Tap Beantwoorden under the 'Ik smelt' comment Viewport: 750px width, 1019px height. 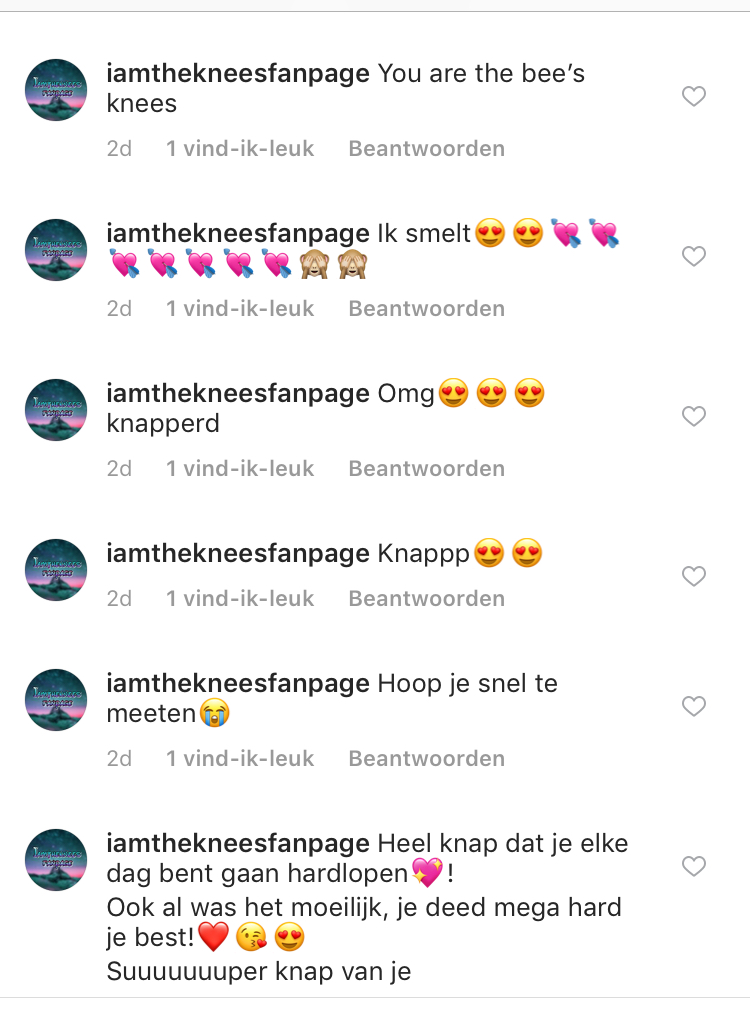tap(426, 309)
